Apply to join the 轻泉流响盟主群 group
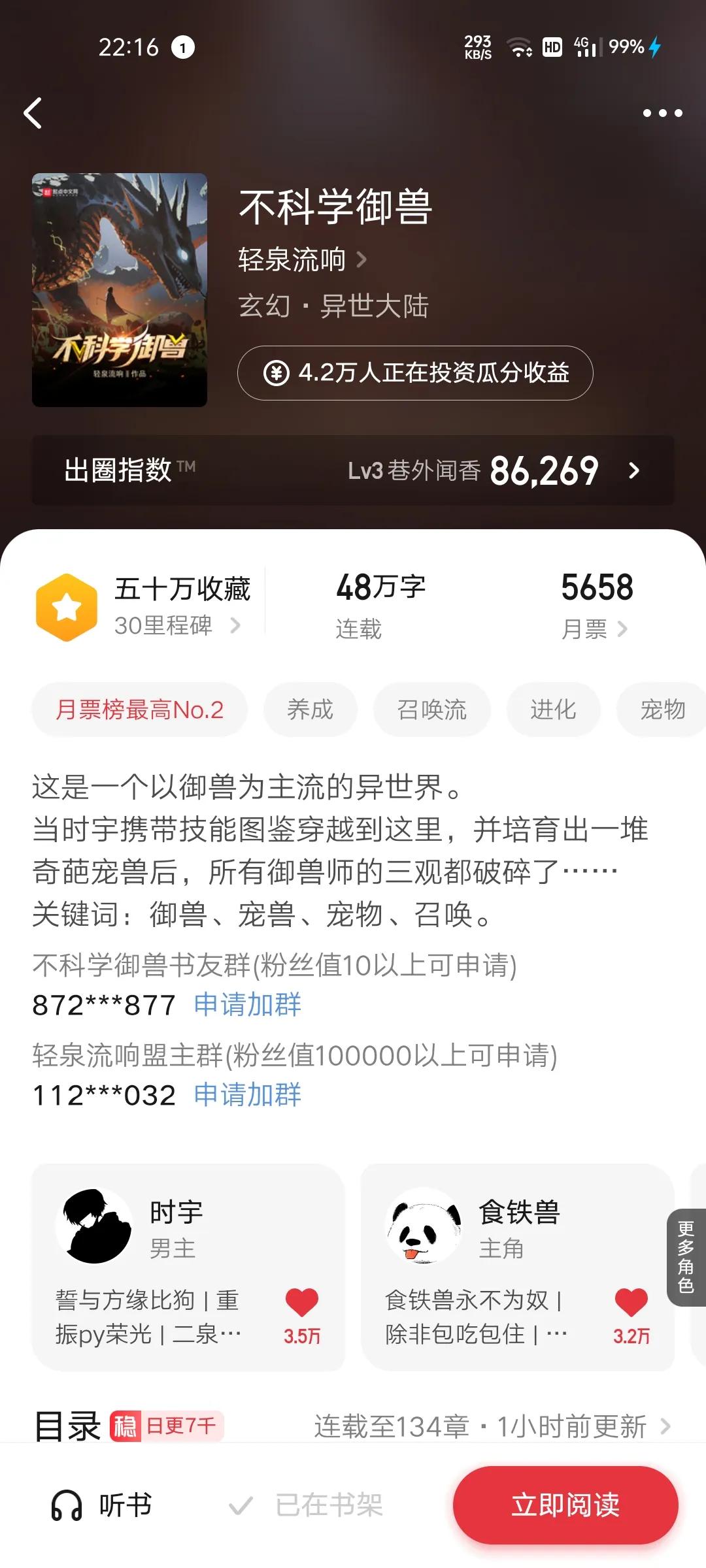This screenshot has width=706, height=1568. [x=247, y=1095]
